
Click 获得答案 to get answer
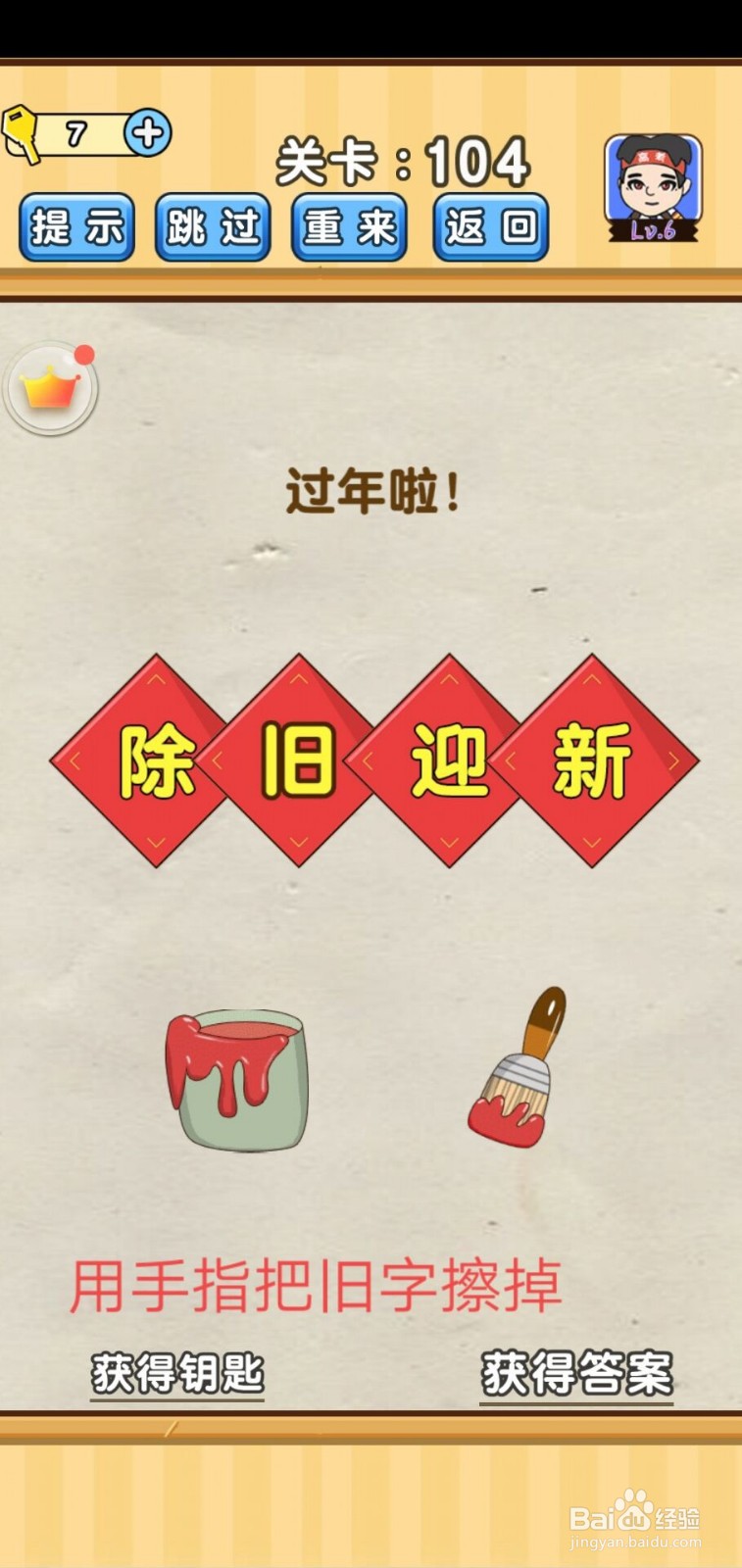576,1373
